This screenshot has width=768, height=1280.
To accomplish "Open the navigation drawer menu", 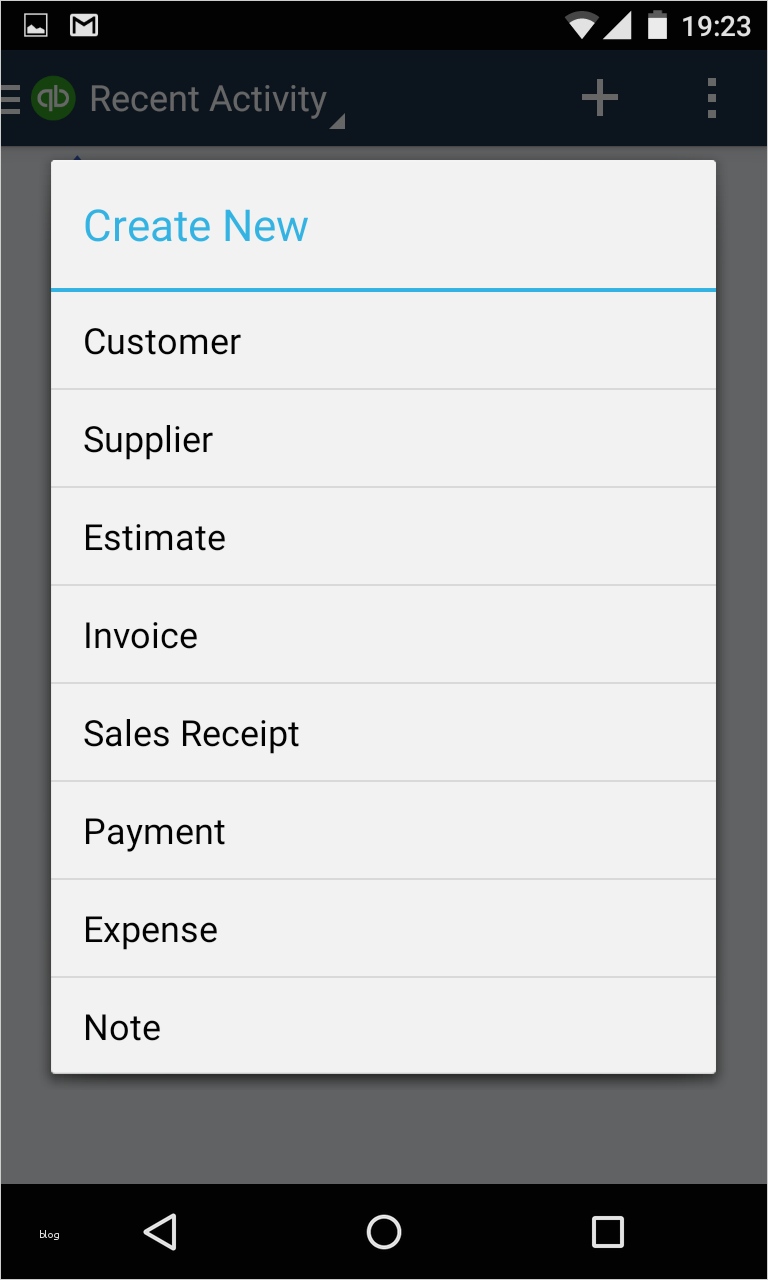I will point(12,98).
